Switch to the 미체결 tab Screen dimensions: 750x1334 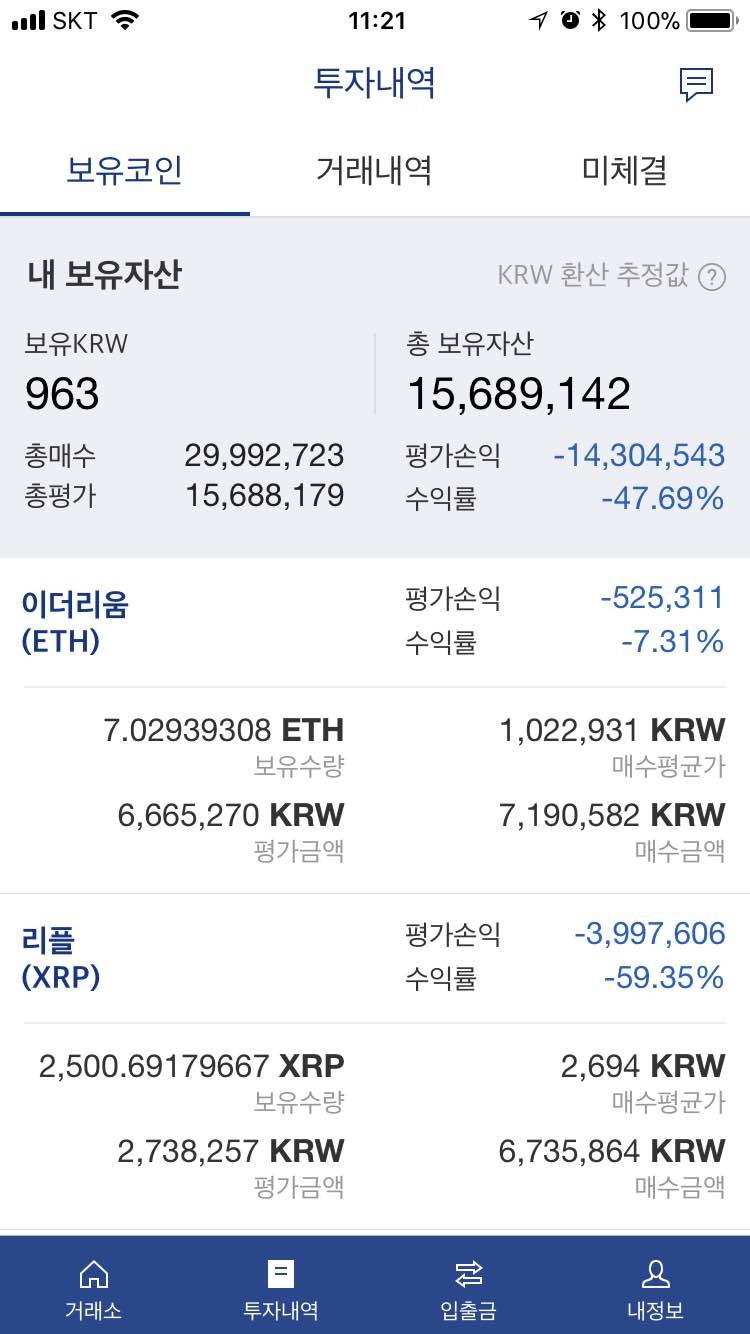pos(622,170)
